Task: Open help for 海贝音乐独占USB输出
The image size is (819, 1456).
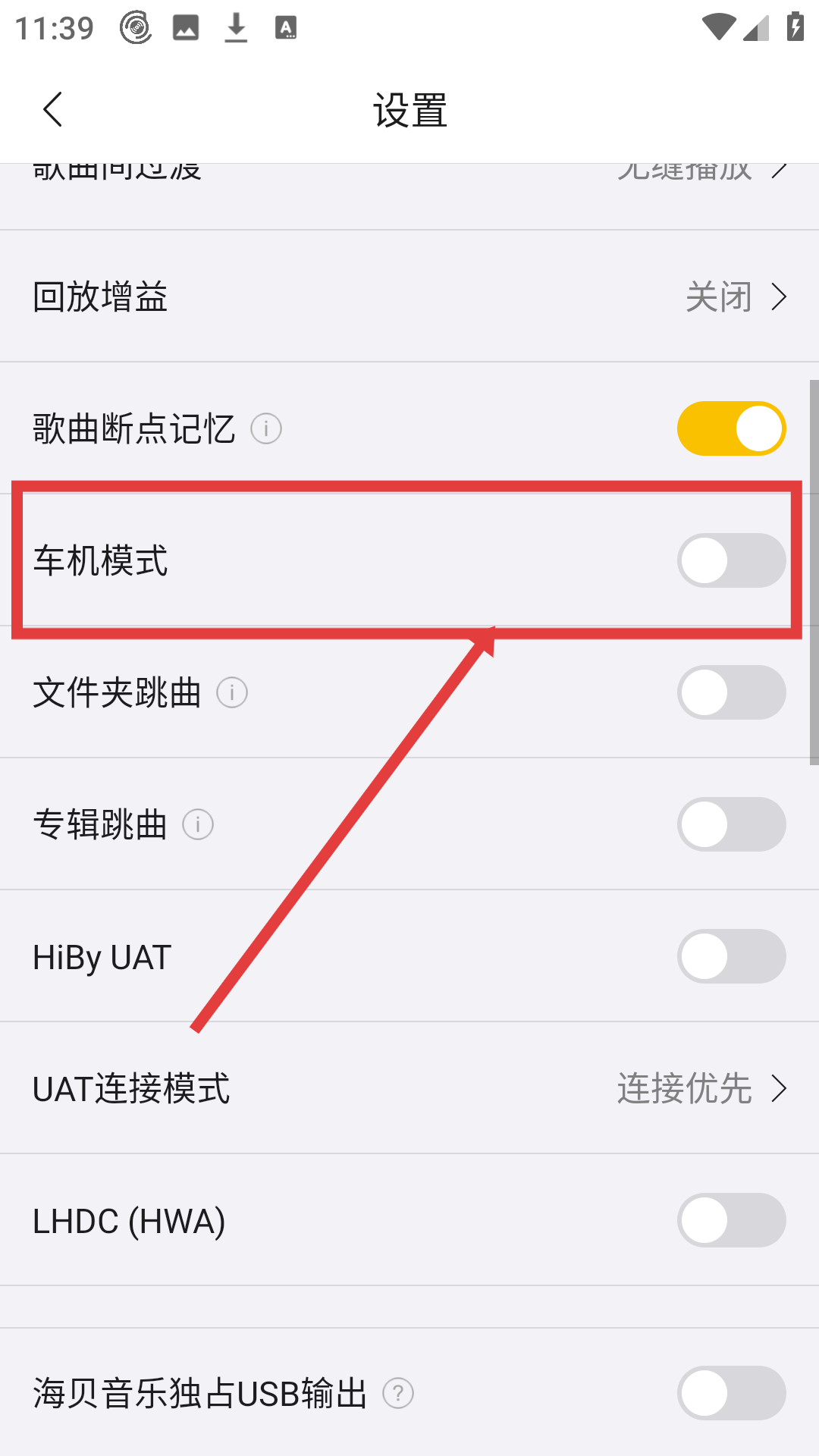Action: (x=398, y=1393)
